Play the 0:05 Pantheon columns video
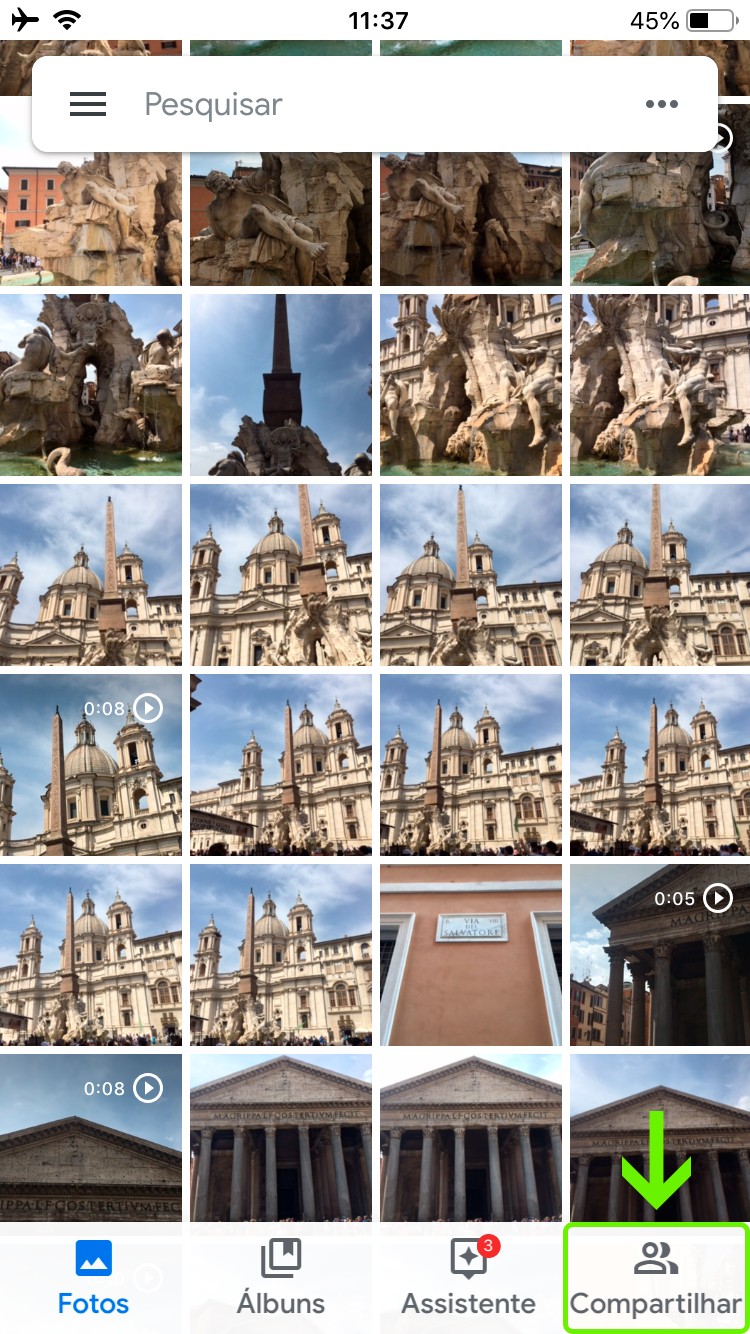 (x=660, y=954)
